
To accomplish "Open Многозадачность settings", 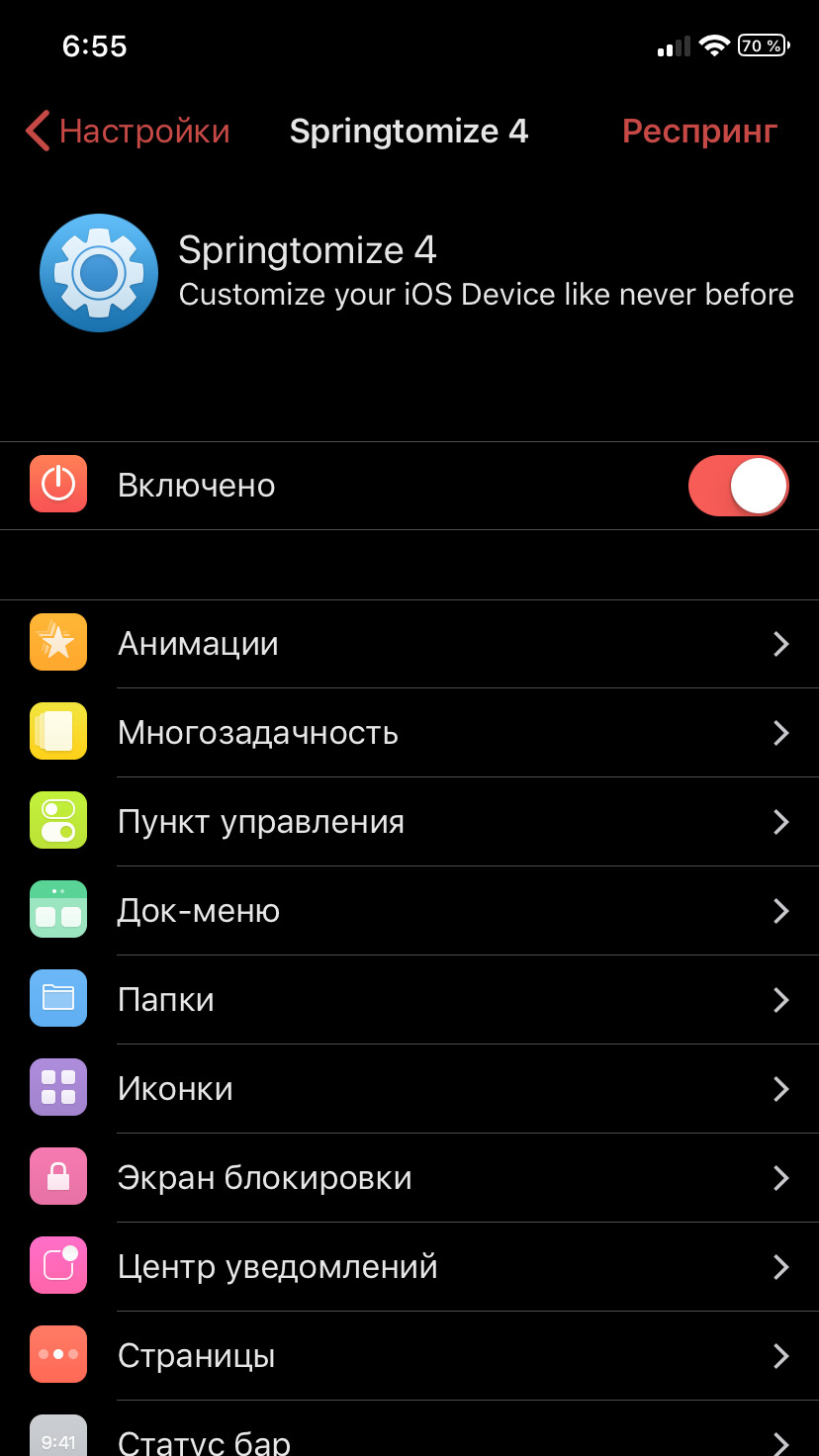I will (409, 733).
